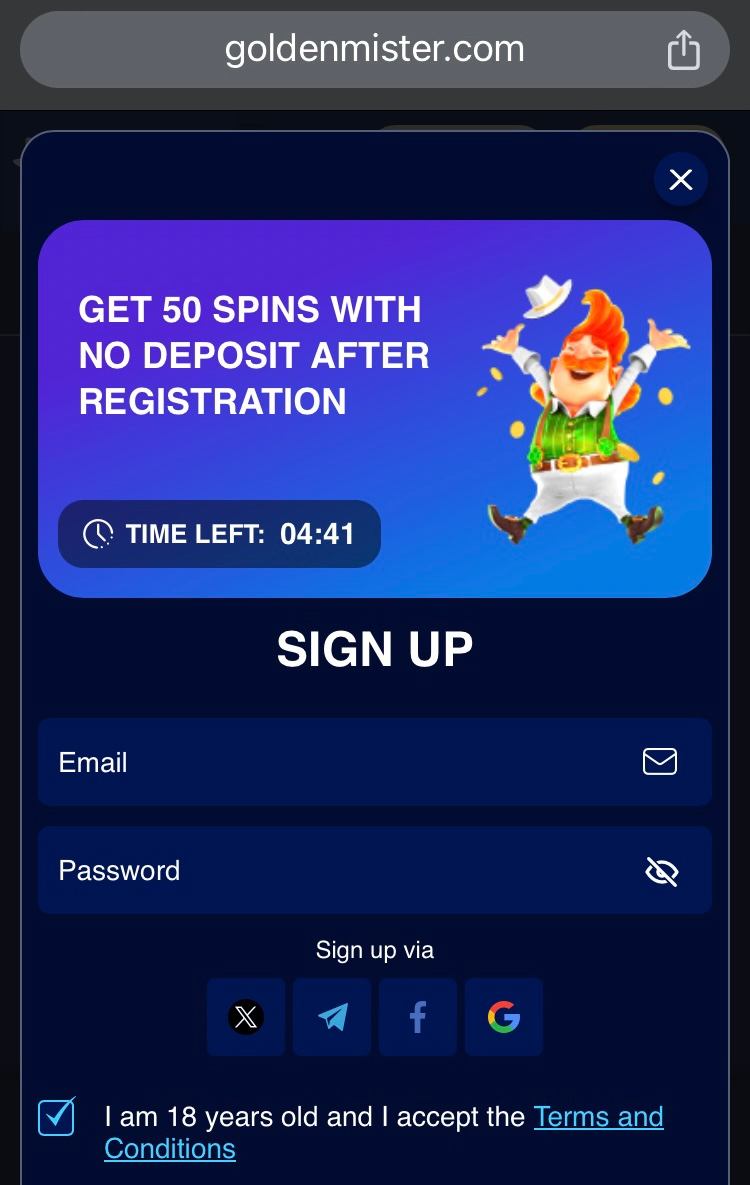Close the sign up dialog

[x=681, y=179]
